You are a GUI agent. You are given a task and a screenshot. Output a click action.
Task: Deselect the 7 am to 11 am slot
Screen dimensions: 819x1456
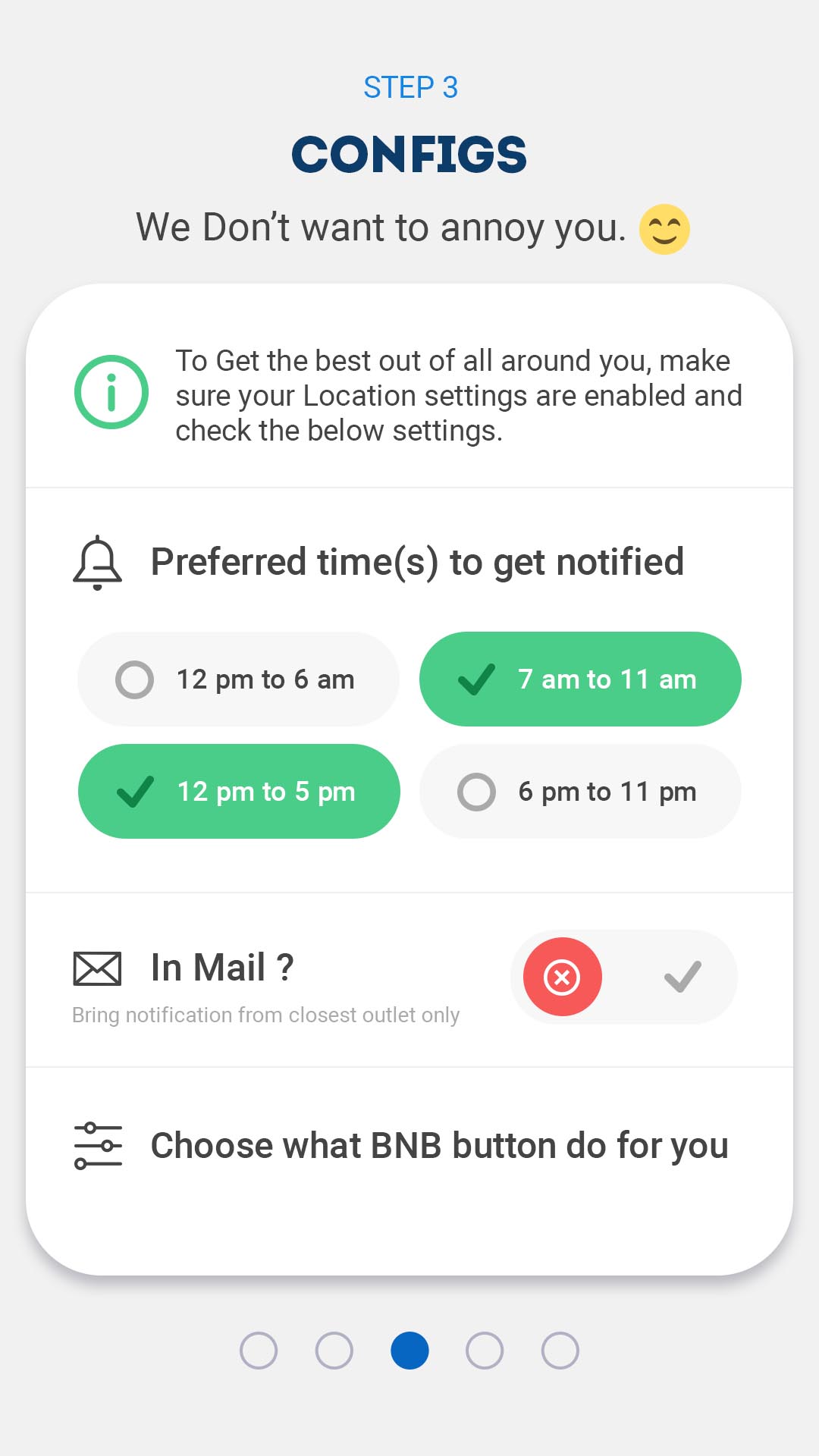coord(580,679)
